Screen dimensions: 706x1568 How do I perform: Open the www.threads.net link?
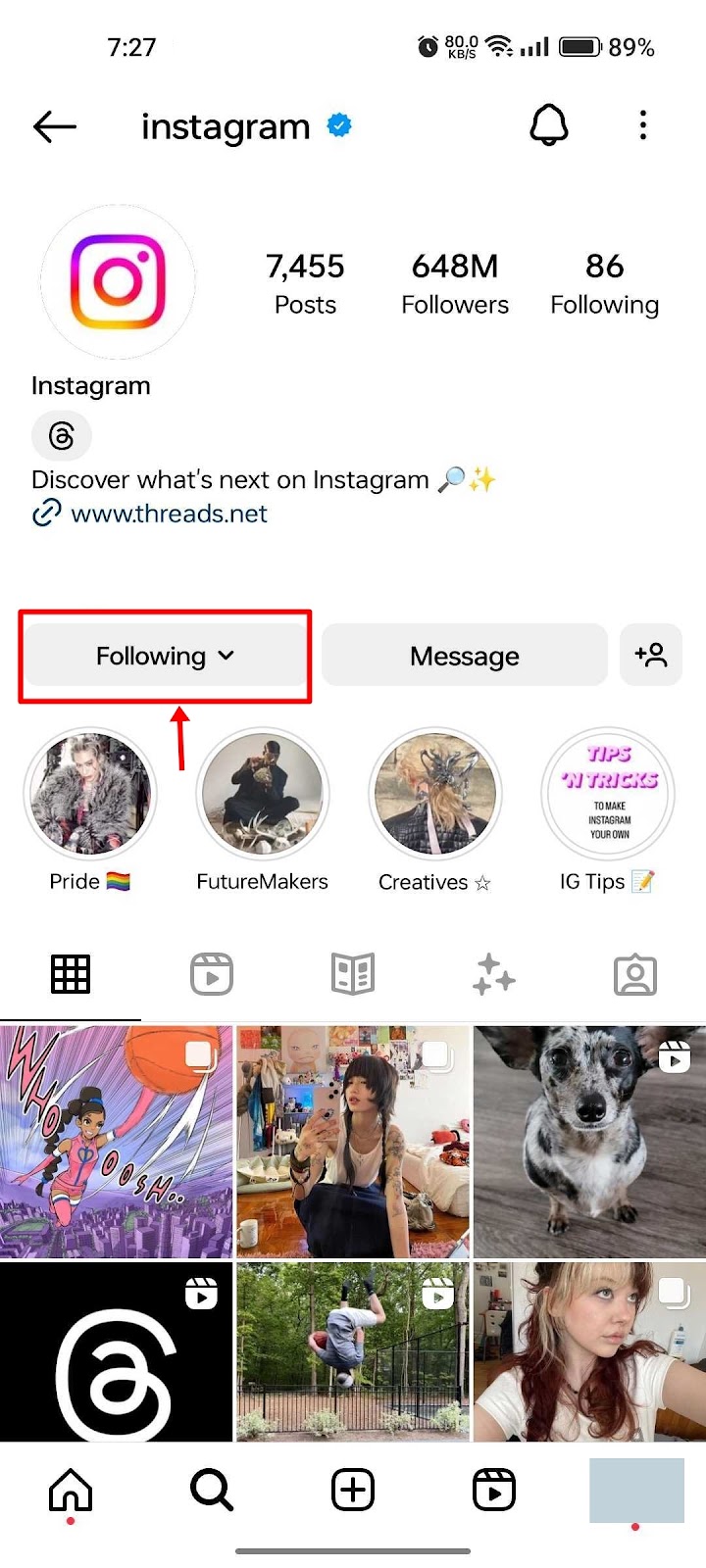pyautogui.click(x=169, y=514)
